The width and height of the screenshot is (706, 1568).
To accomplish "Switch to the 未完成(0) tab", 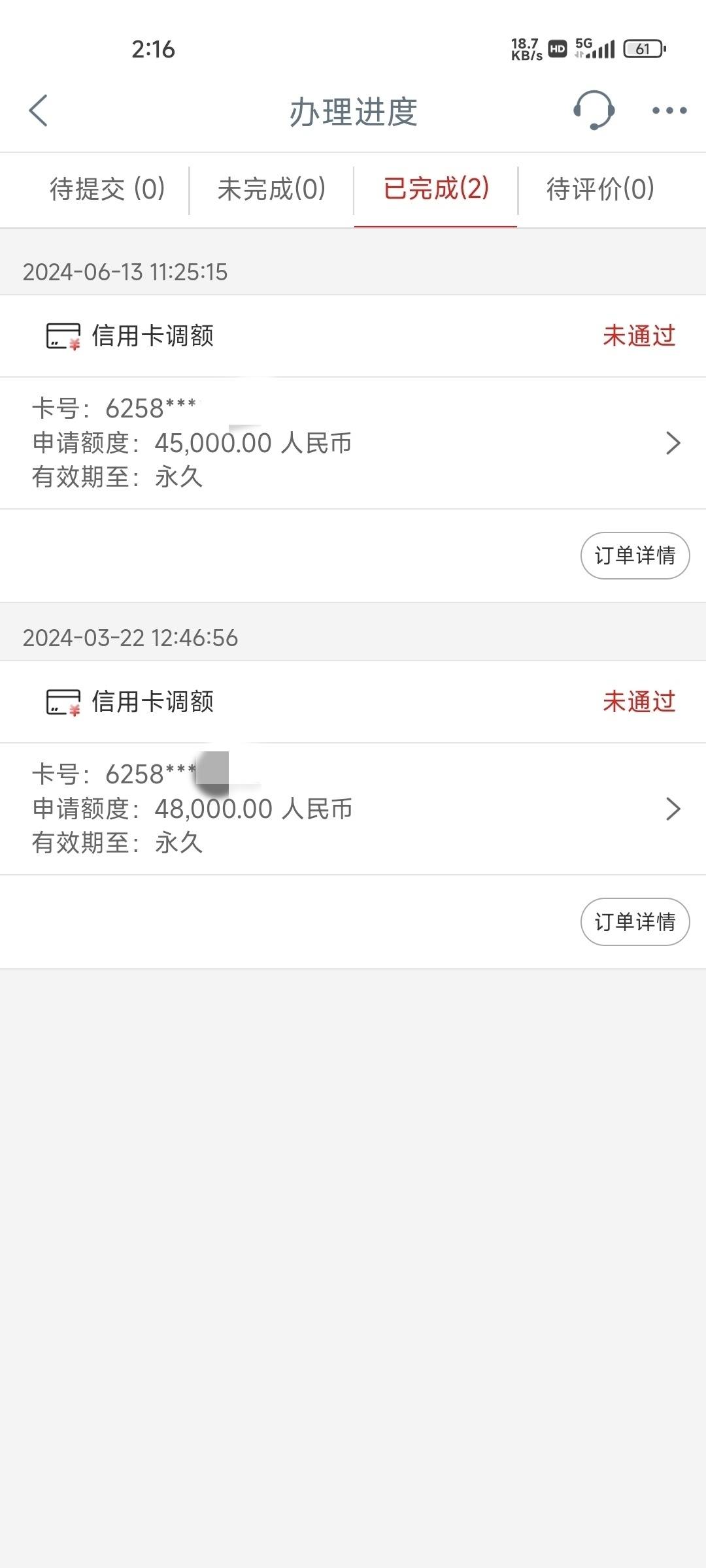I will coord(271,189).
